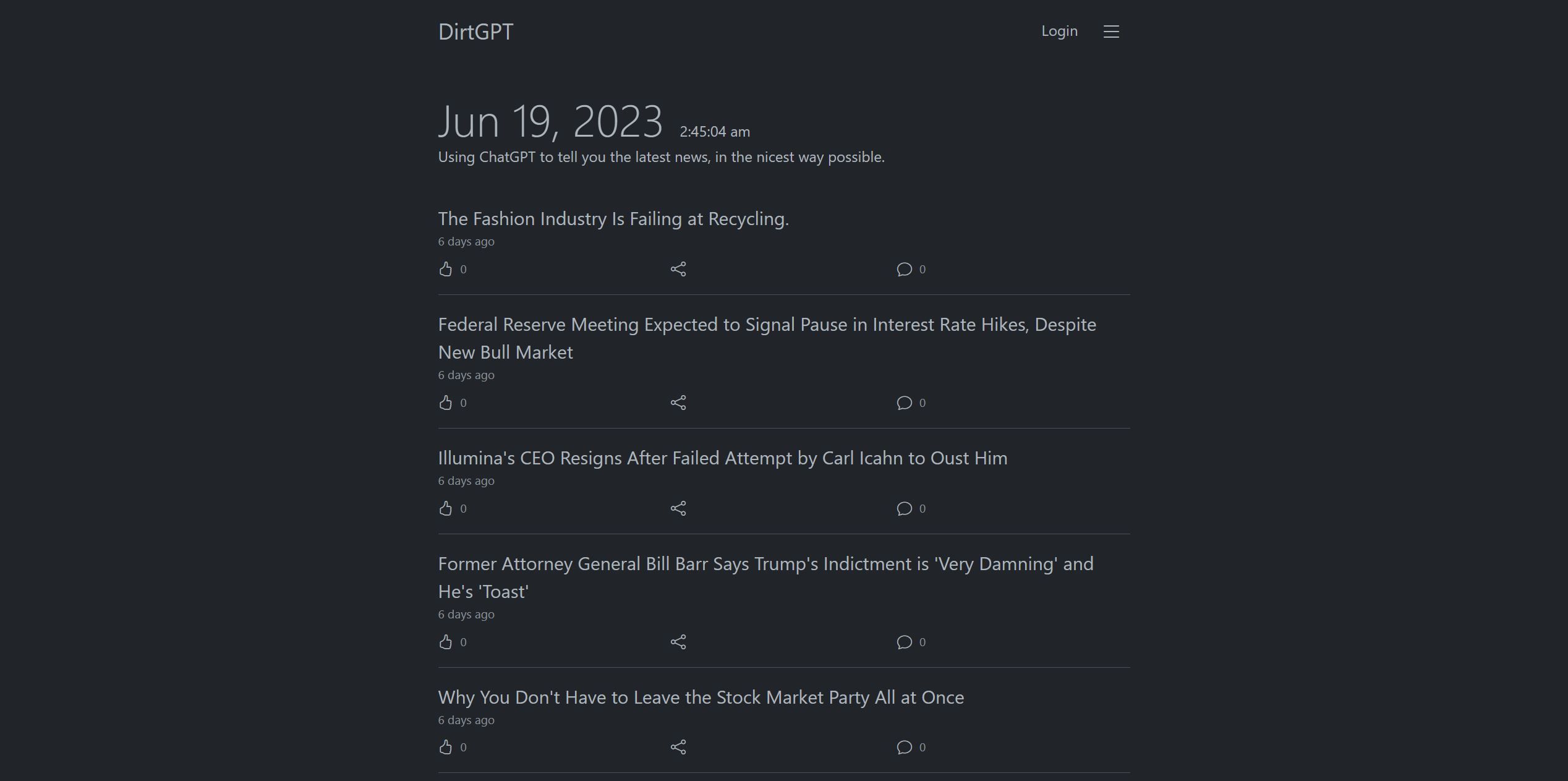Open comments on Federal Reserve article

click(904, 403)
